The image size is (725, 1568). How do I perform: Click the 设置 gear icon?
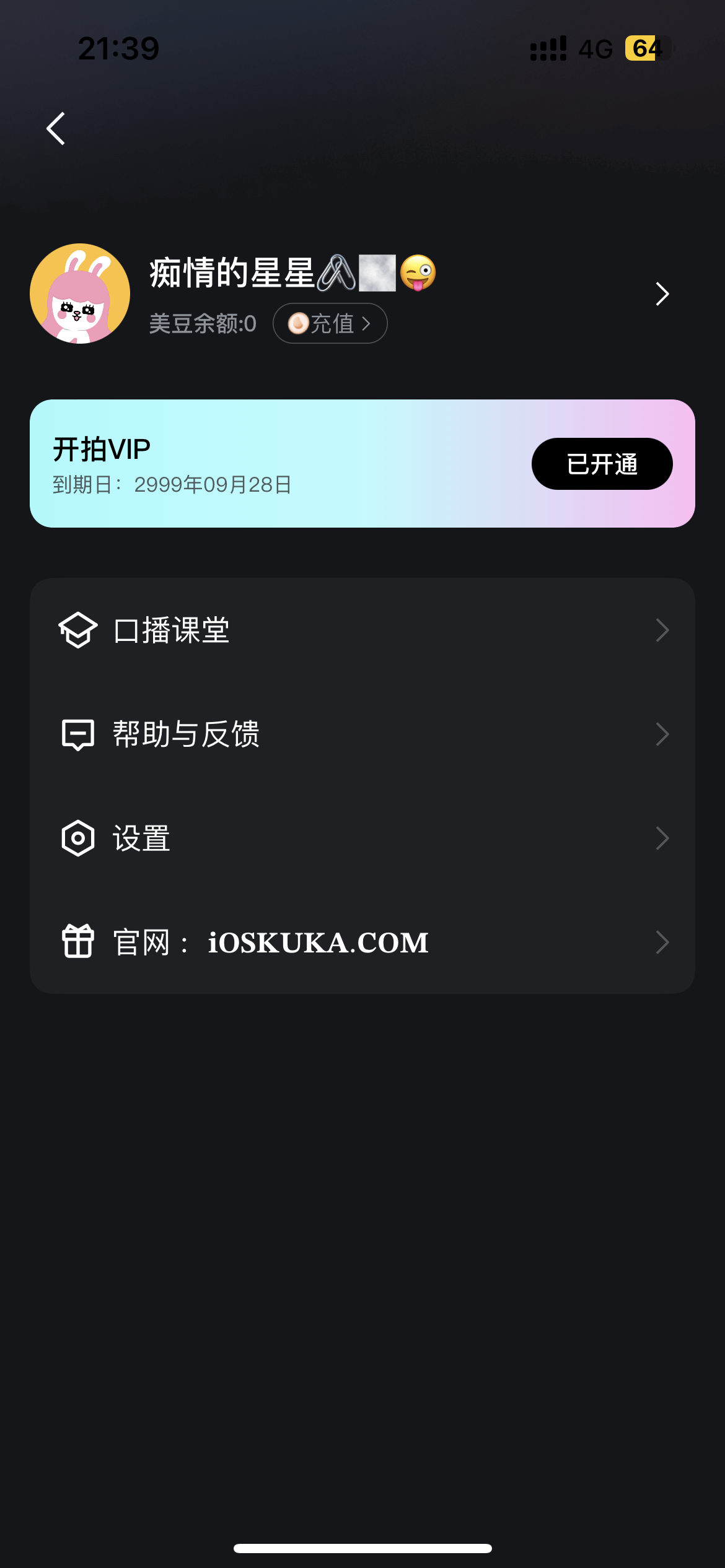(x=77, y=838)
